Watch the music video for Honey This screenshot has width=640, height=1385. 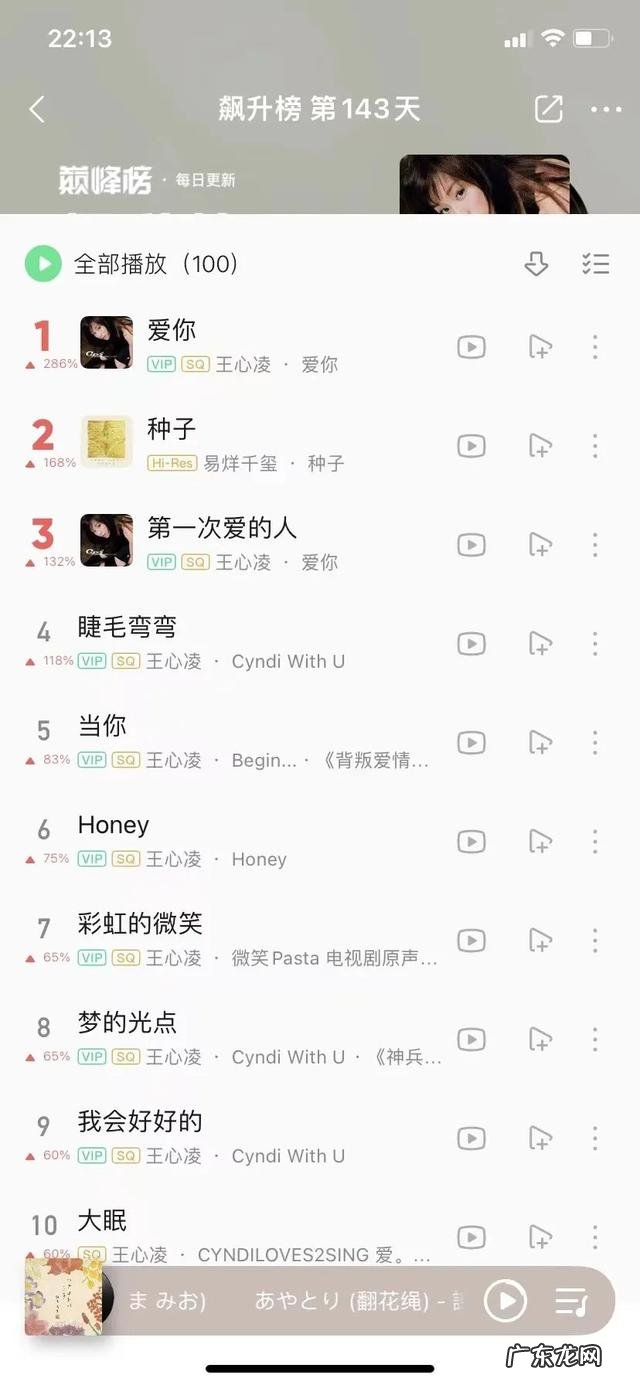pos(471,842)
